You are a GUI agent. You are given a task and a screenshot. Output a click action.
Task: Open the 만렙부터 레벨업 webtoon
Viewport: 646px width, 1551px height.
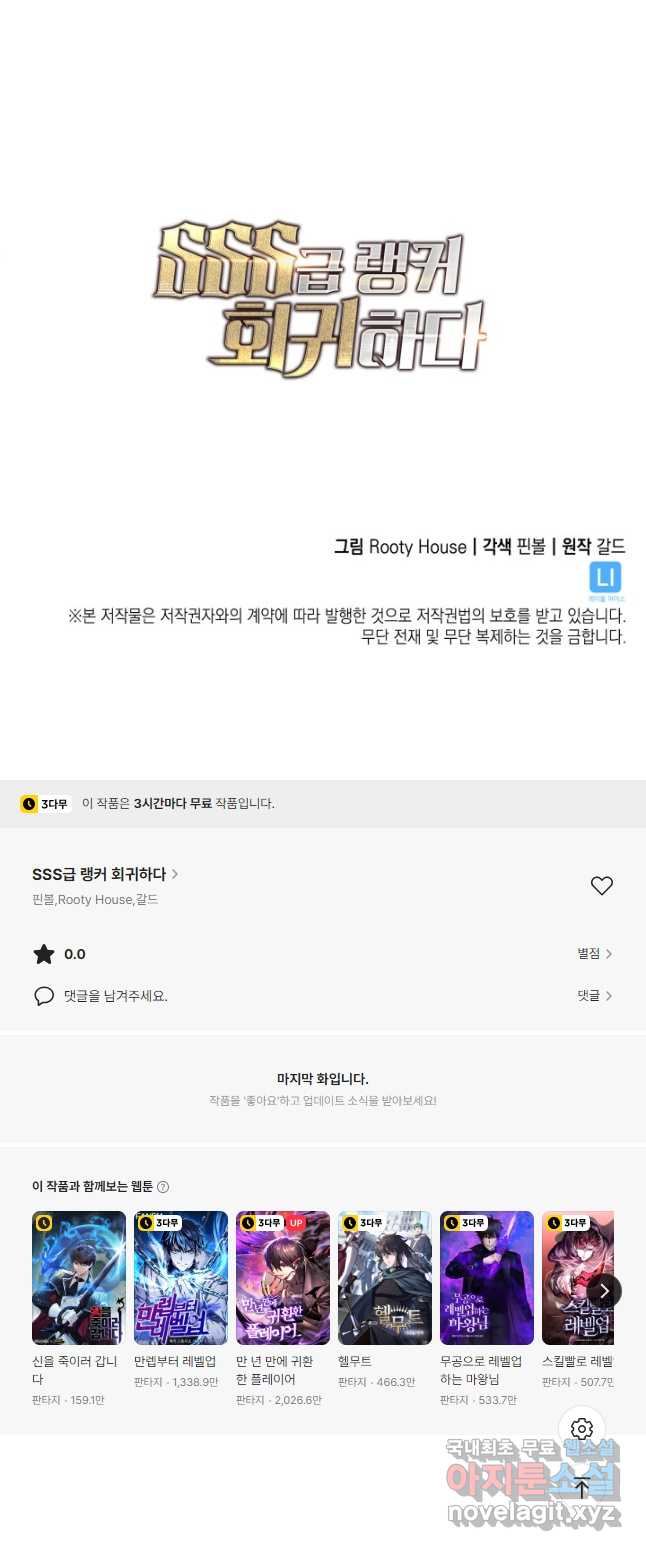(x=181, y=1278)
